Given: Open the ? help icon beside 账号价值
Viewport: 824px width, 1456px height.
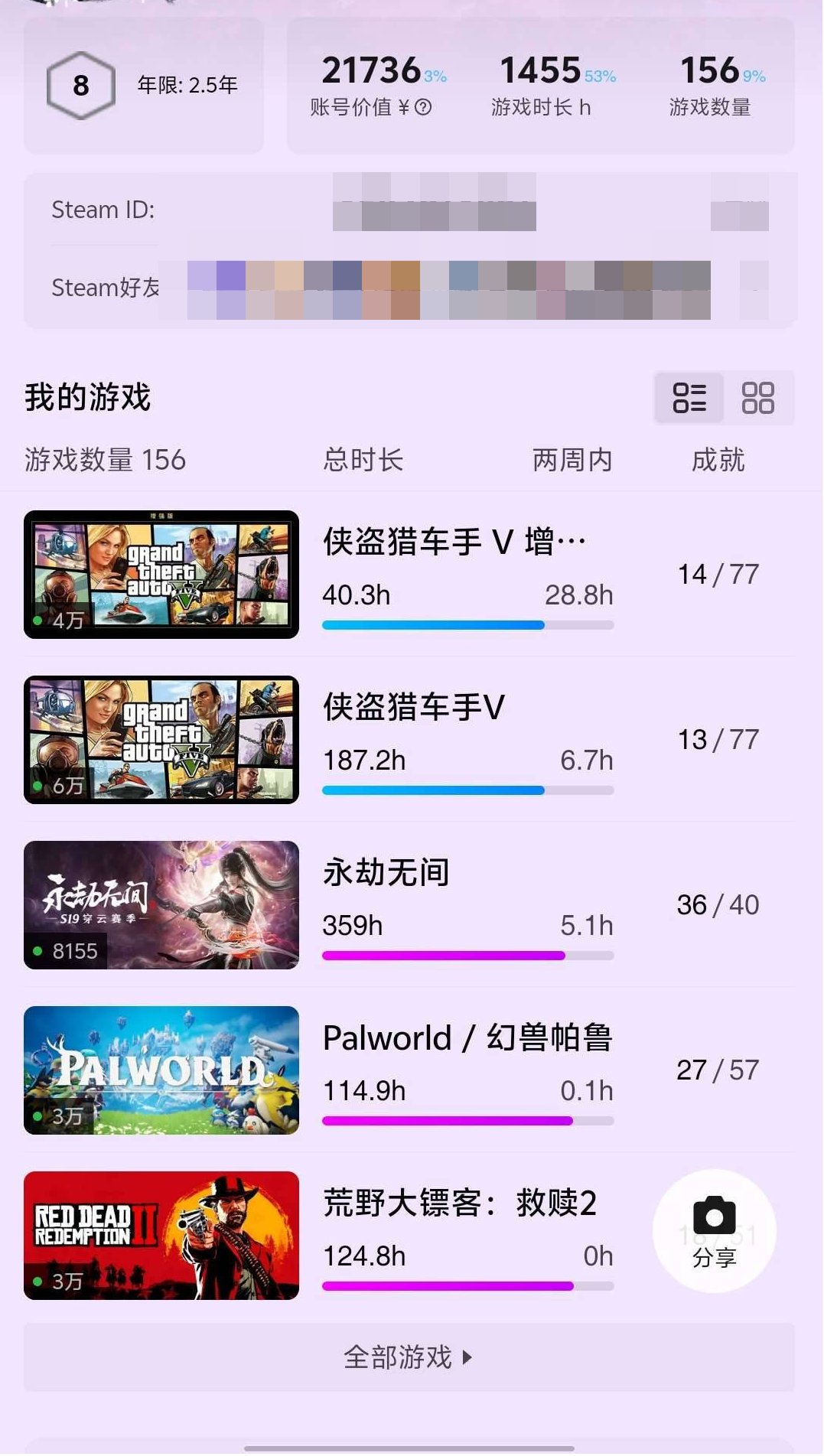Looking at the screenshot, I should pos(422,108).
